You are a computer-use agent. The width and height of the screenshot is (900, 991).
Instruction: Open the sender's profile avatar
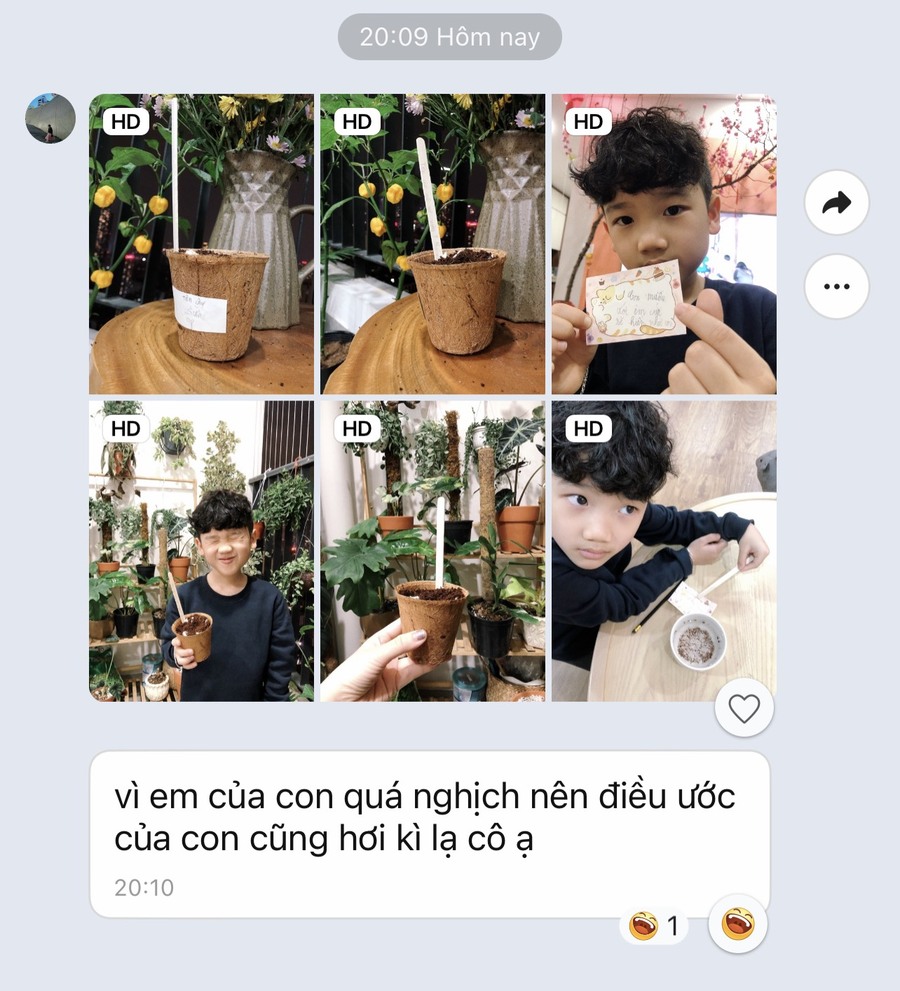click(x=50, y=118)
